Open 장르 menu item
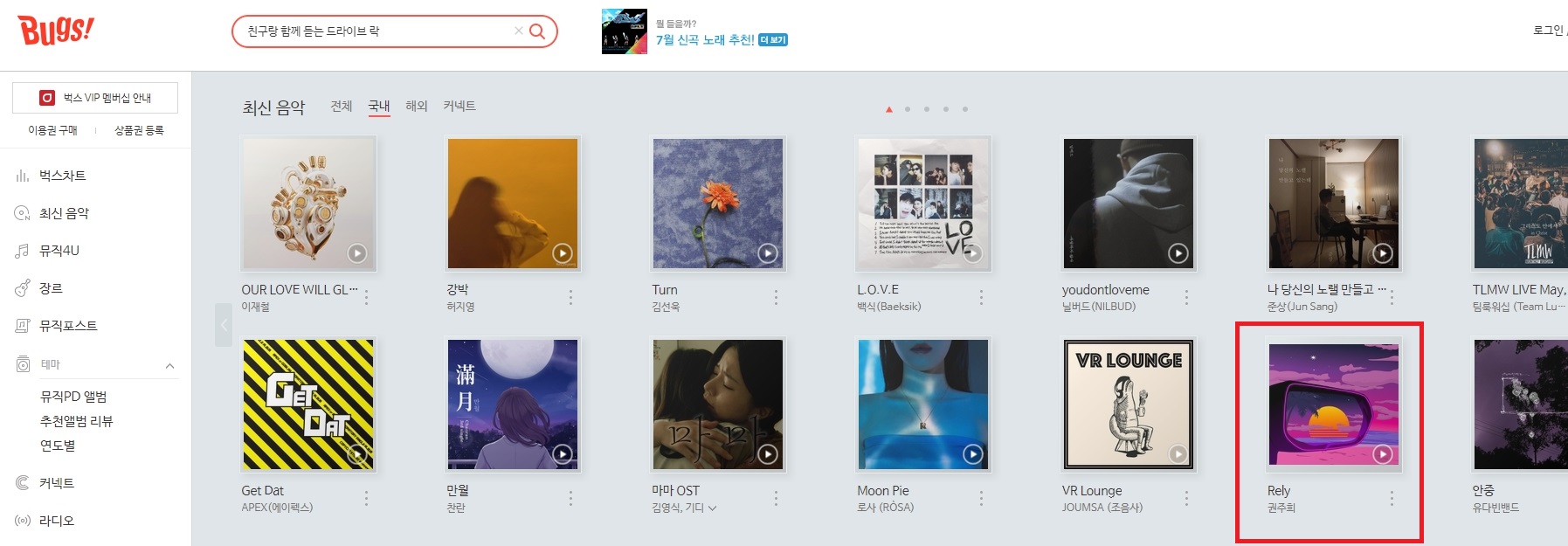This screenshot has height=546, width=1568. coord(51,288)
